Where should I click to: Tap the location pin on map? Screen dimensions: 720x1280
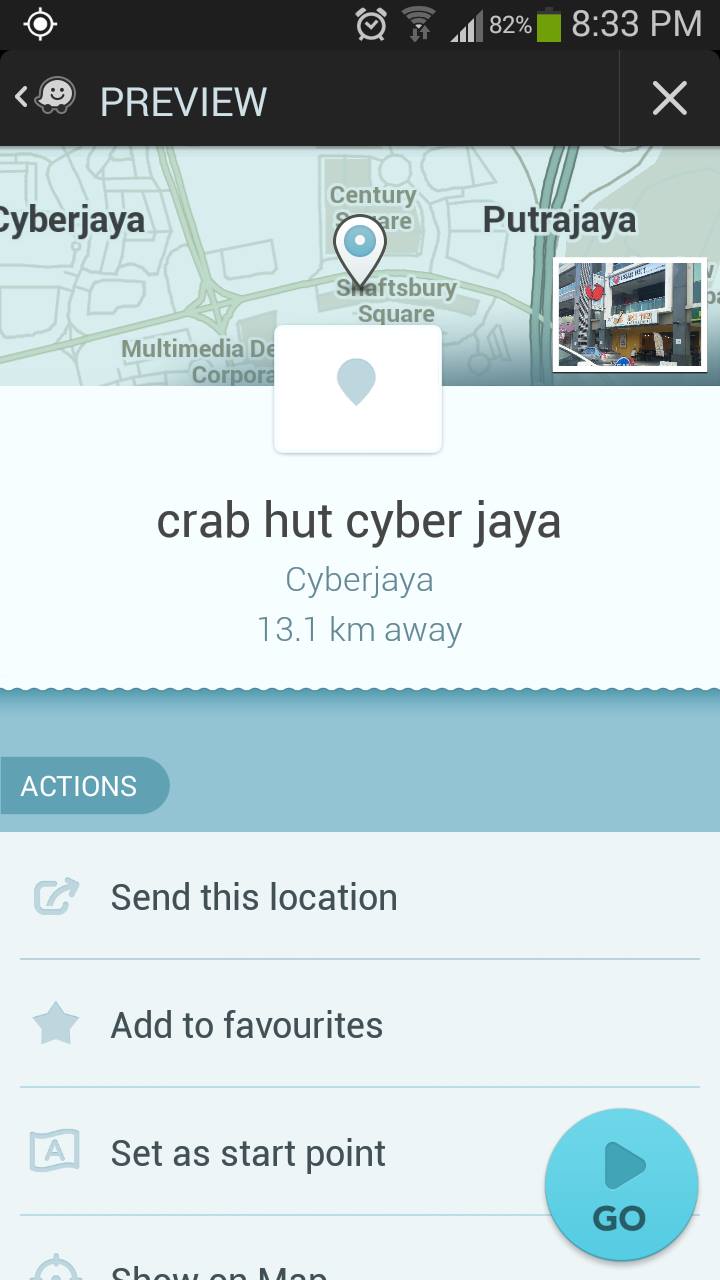point(359,246)
